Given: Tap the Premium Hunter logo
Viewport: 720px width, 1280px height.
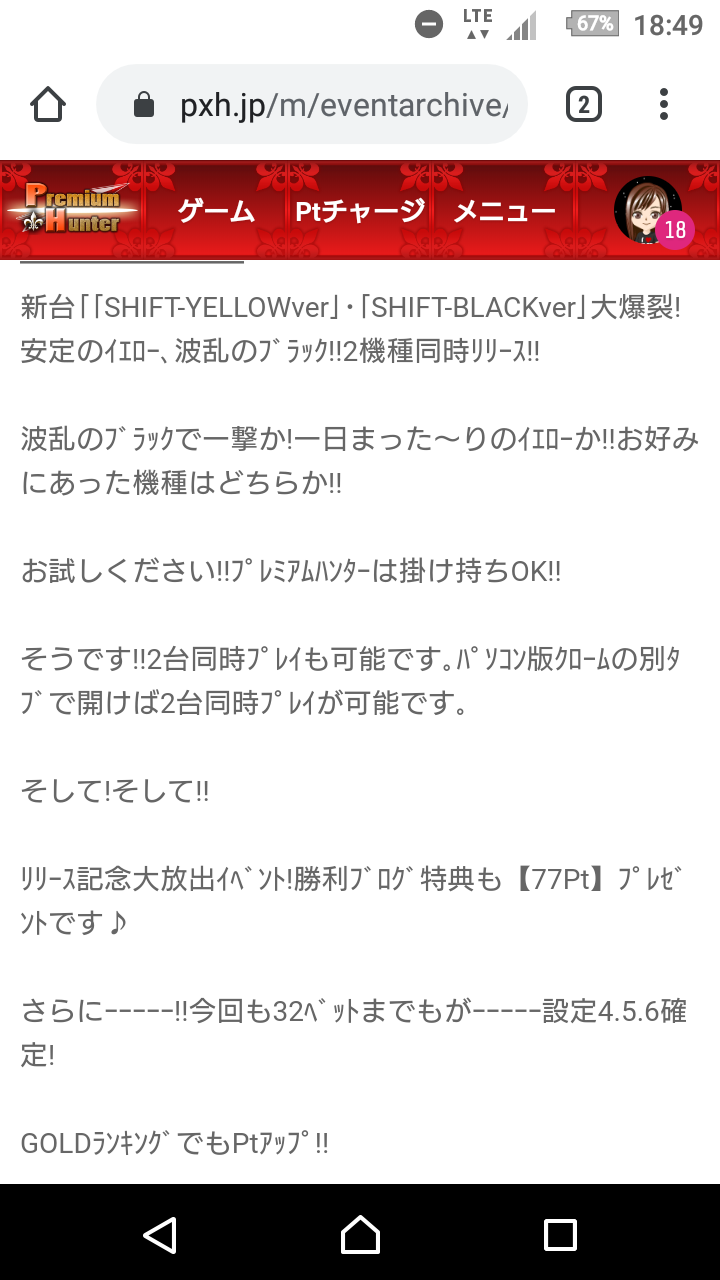Looking at the screenshot, I should [x=72, y=210].
